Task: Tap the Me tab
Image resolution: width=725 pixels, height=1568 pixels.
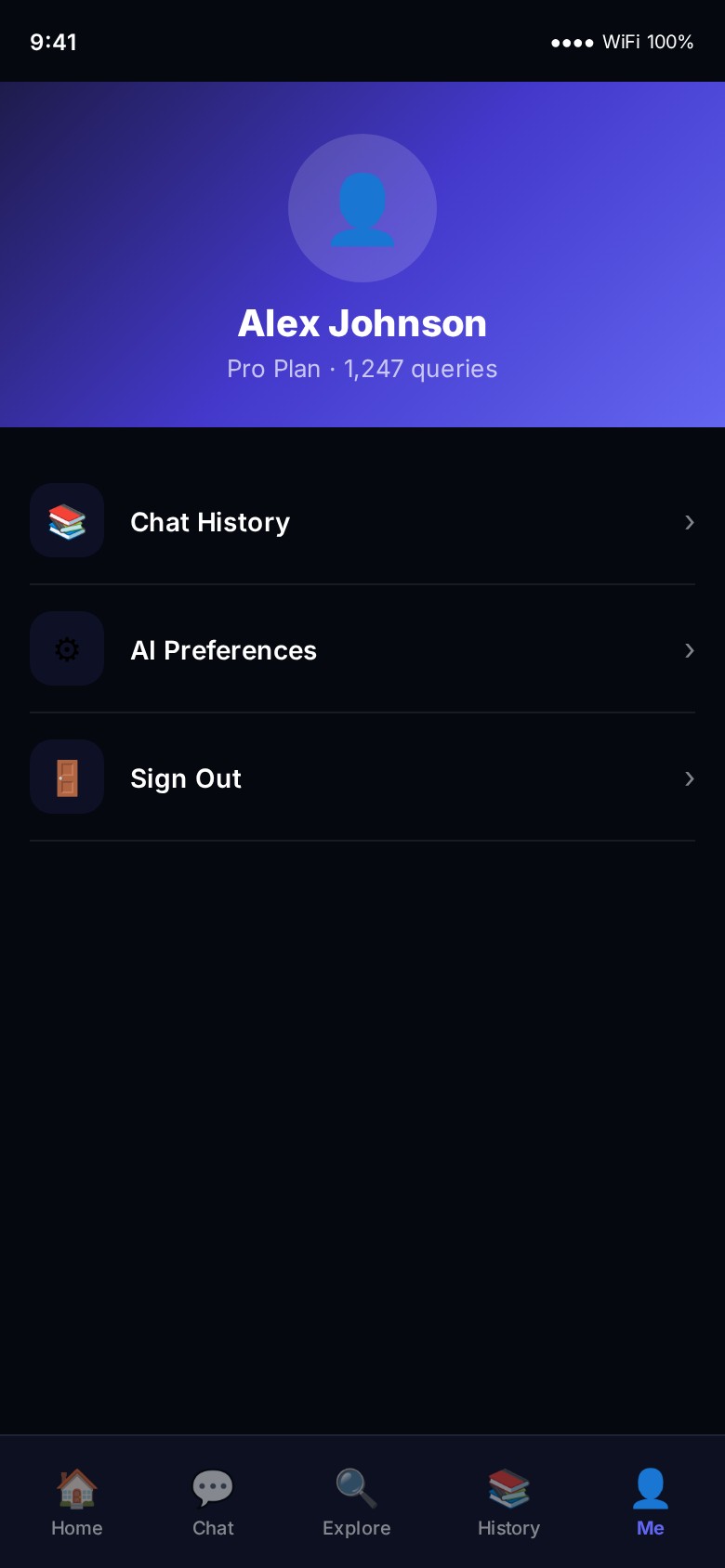Action: pos(650,1502)
